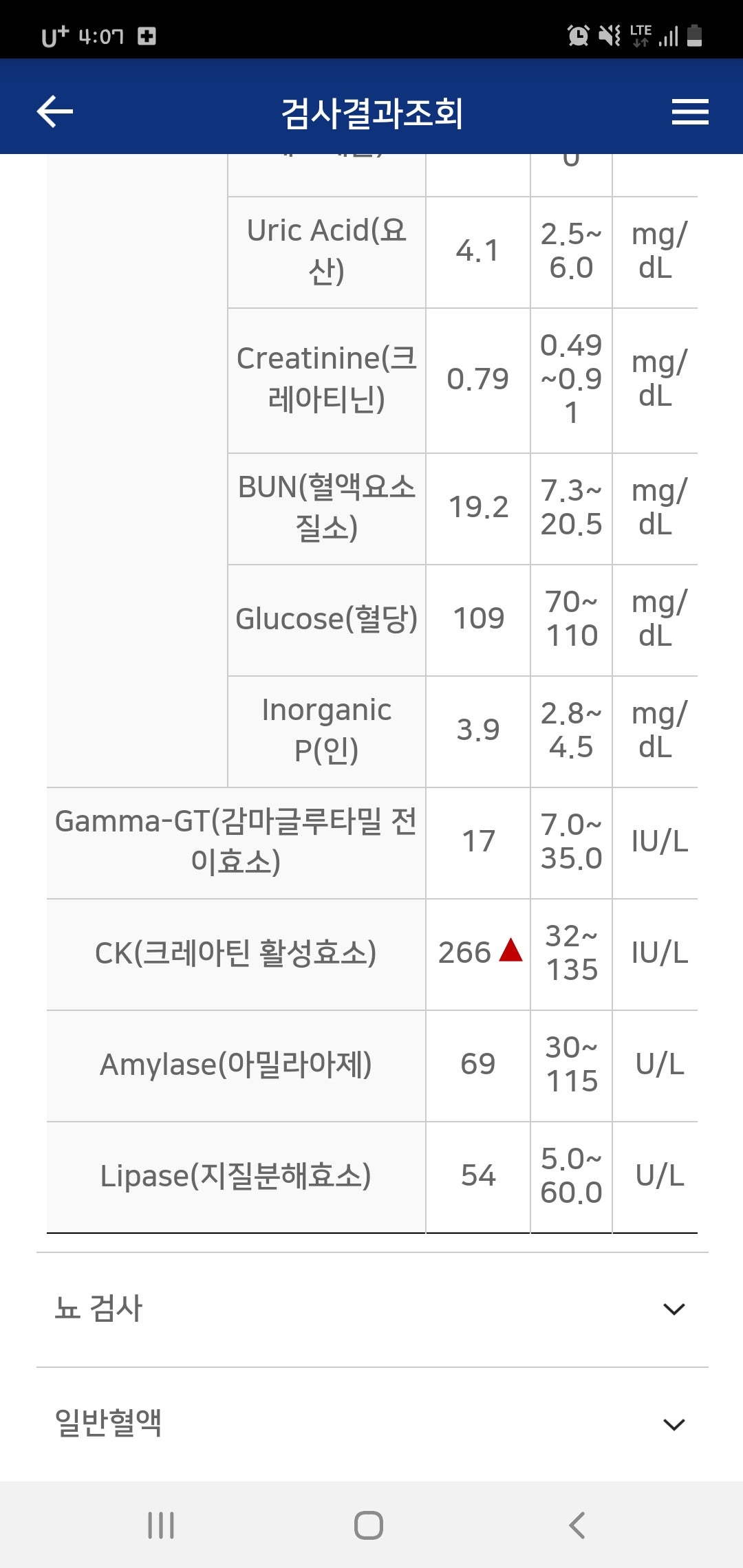Expand the 일반혈액 section
The width and height of the screenshot is (743, 1568).
coord(372,1424)
